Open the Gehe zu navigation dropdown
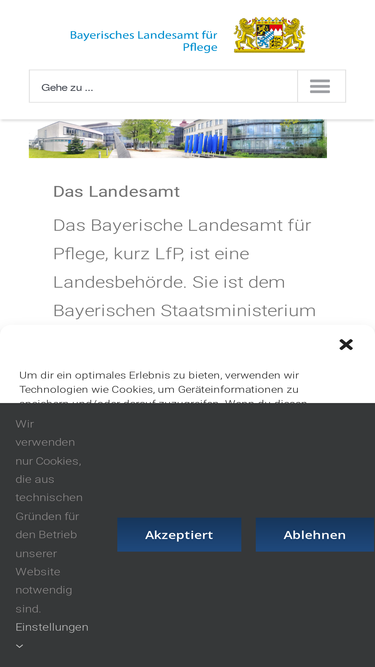Viewport: 375px width, 667px height. (x=163, y=86)
